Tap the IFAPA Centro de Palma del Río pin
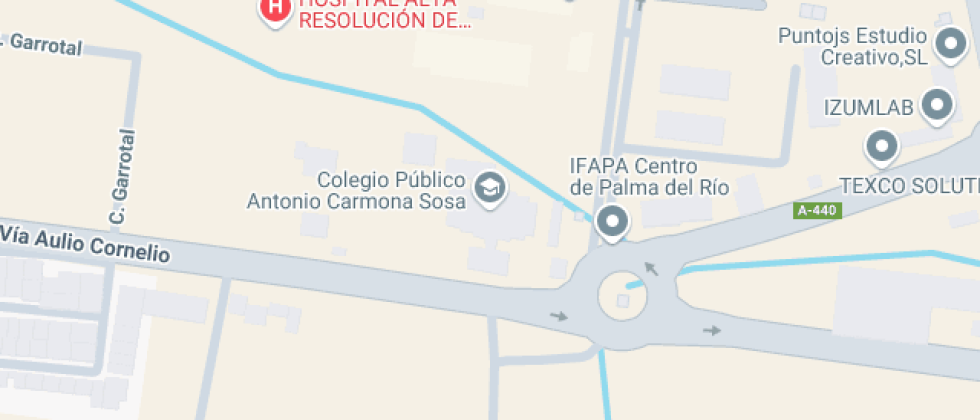This screenshot has width=980, height=420. [611, 220]
